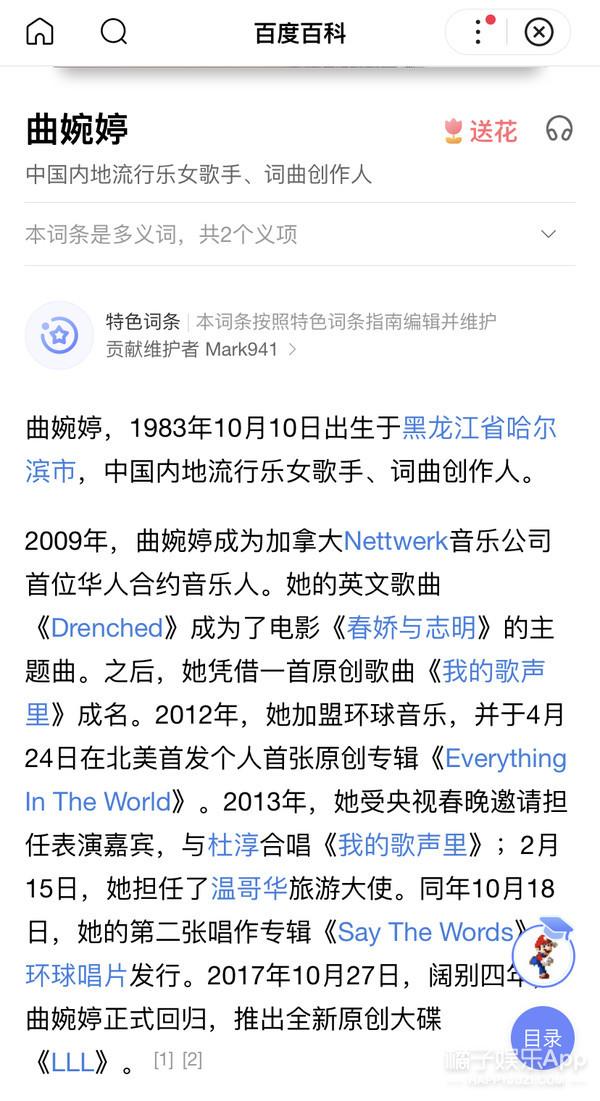This screenshot has width=600, height=1101.
Task: Tap the 送花 button
Action: click(481, 131)
